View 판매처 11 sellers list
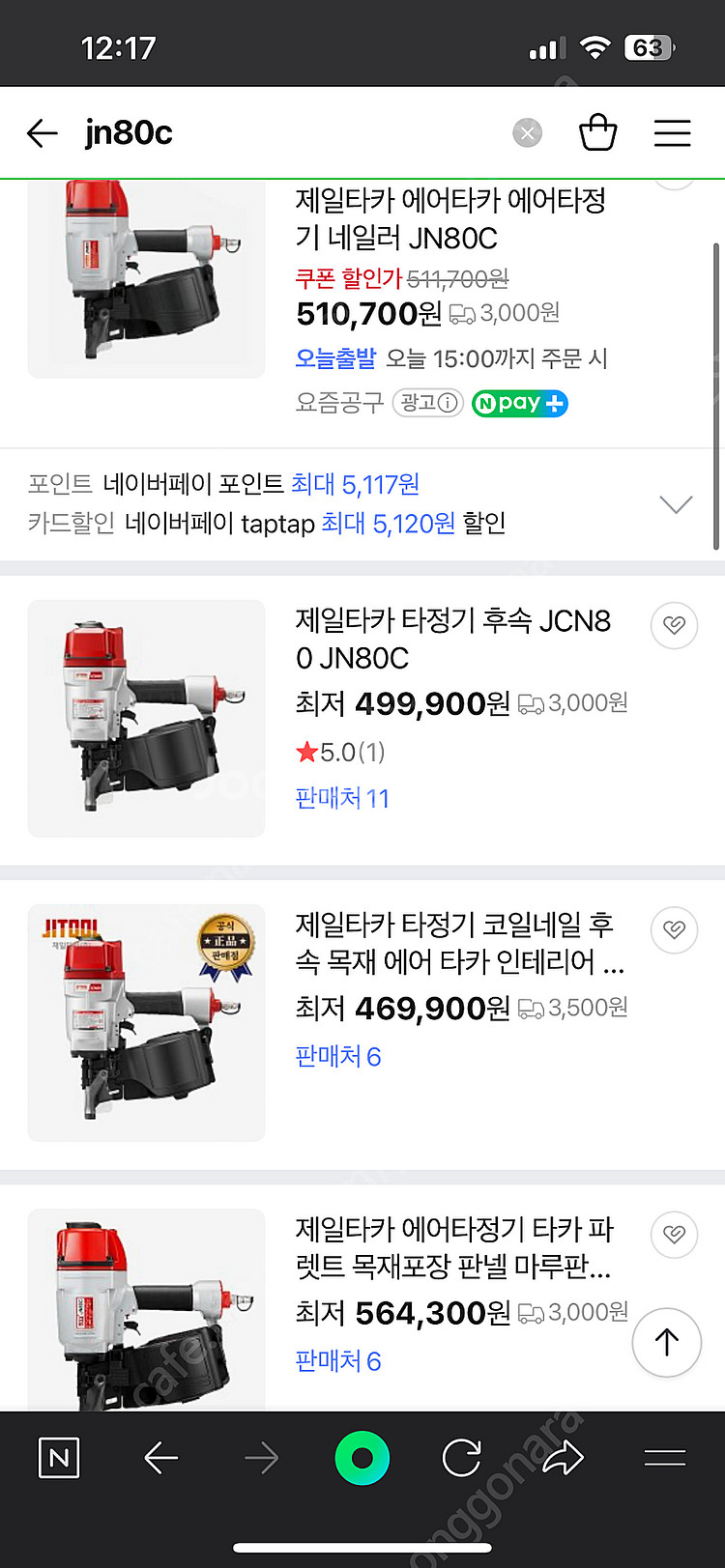Screen dimensions: 725x1568 (x=342, y=799)
